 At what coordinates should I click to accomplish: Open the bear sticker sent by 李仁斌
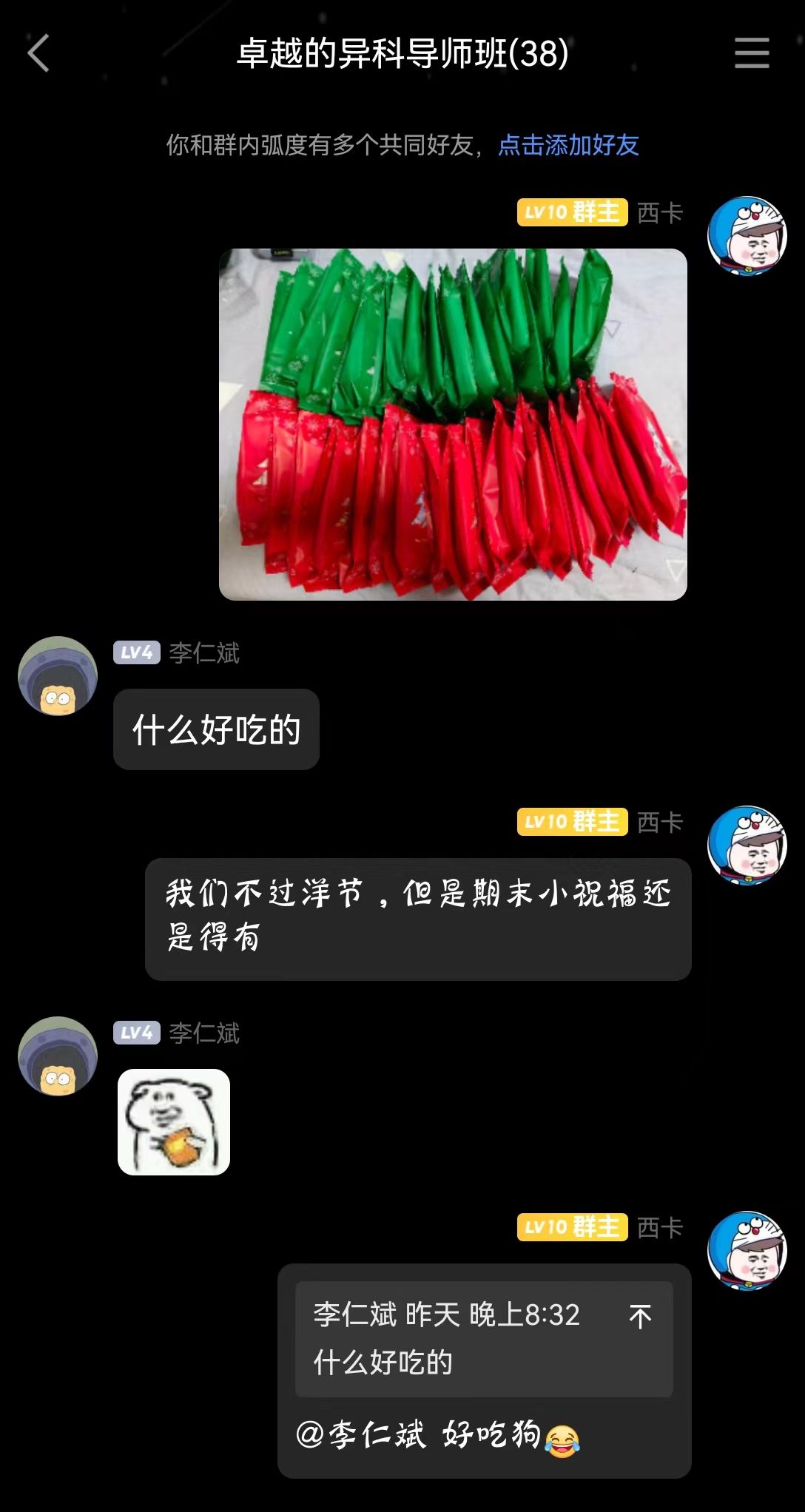click(174, 1121)
